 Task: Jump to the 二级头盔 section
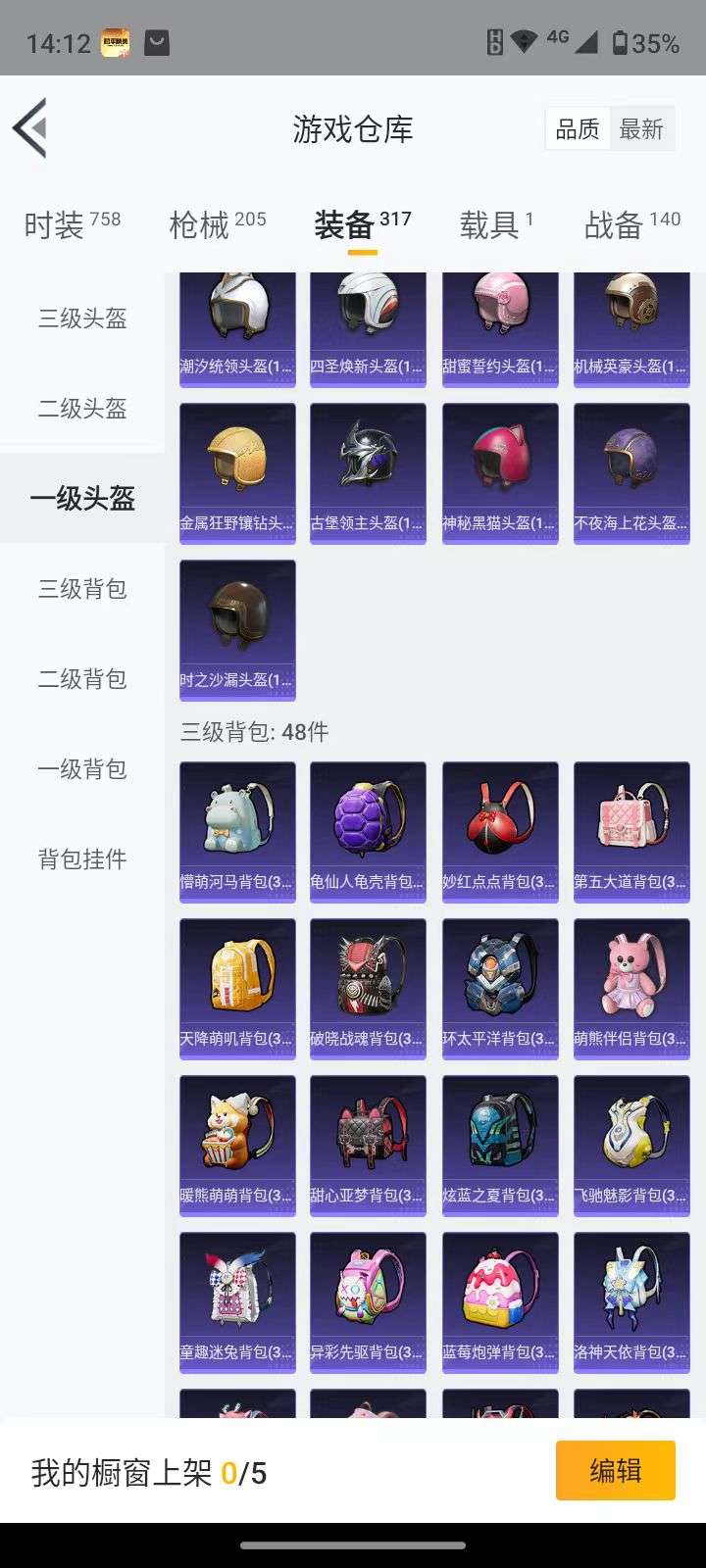point(82,409)
